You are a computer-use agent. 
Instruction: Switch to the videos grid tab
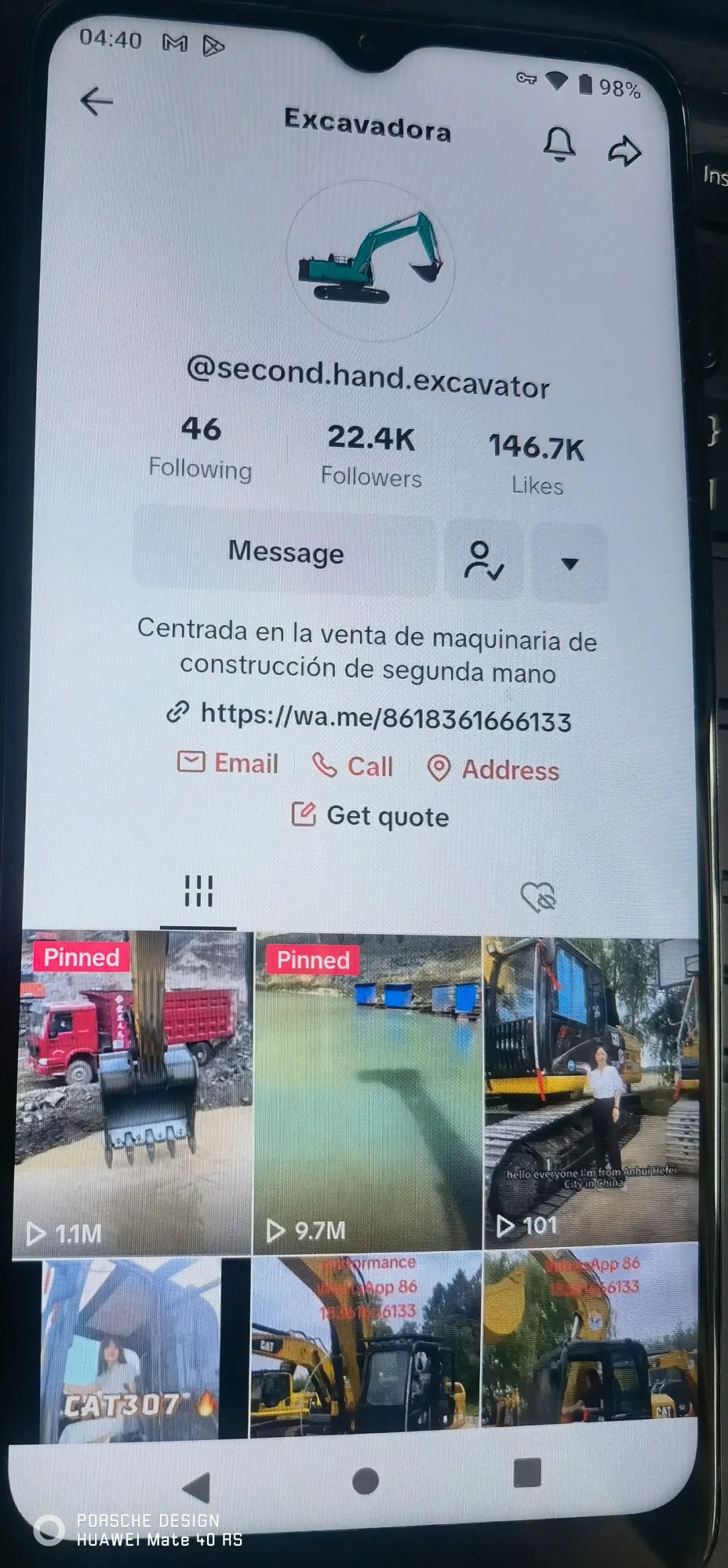198,892
